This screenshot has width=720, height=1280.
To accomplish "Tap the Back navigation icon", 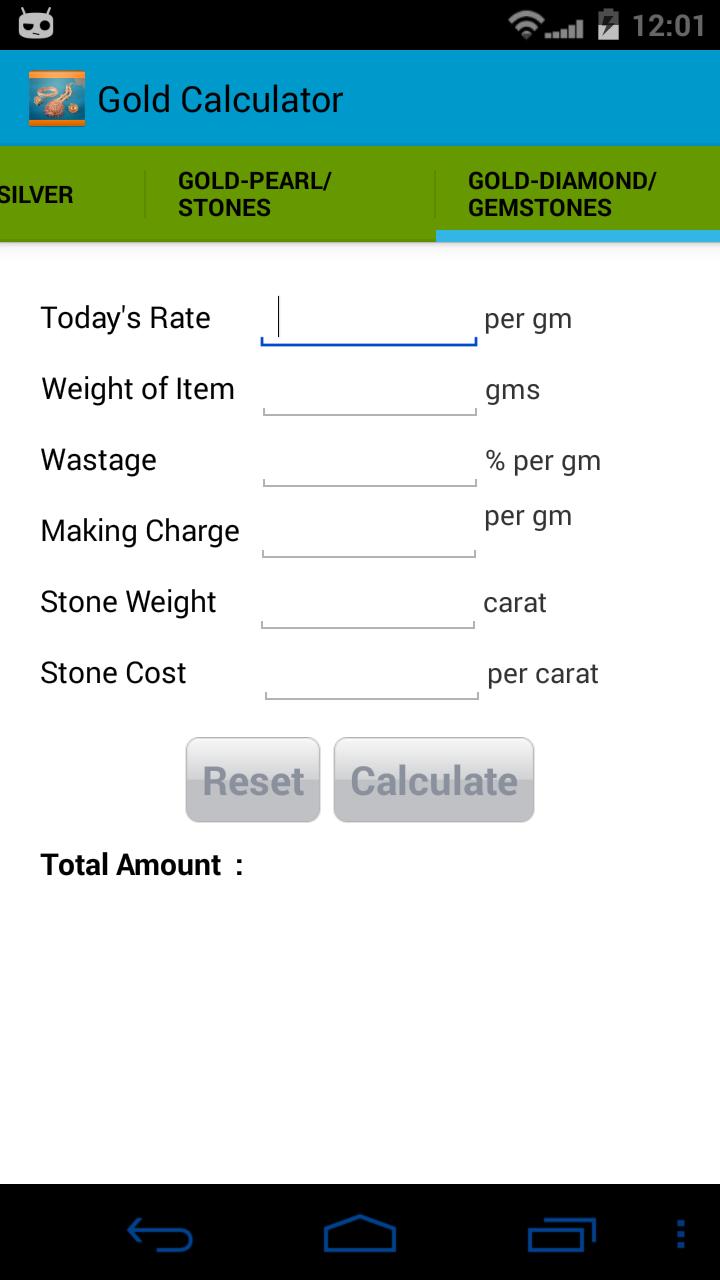I will 157,1235.
